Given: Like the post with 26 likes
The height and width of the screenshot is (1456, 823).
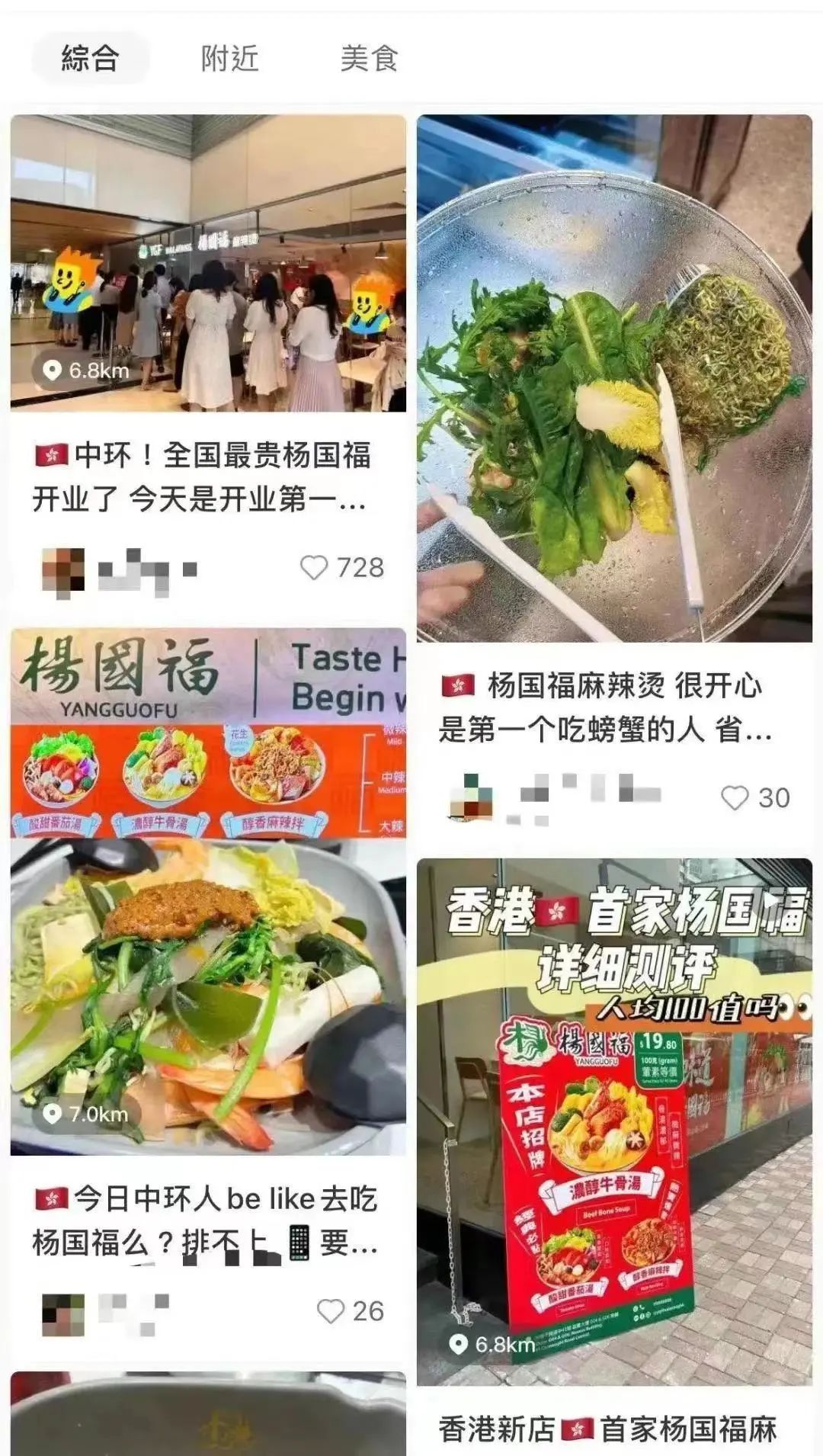Looking at the screenshot, I should 331,1311.
